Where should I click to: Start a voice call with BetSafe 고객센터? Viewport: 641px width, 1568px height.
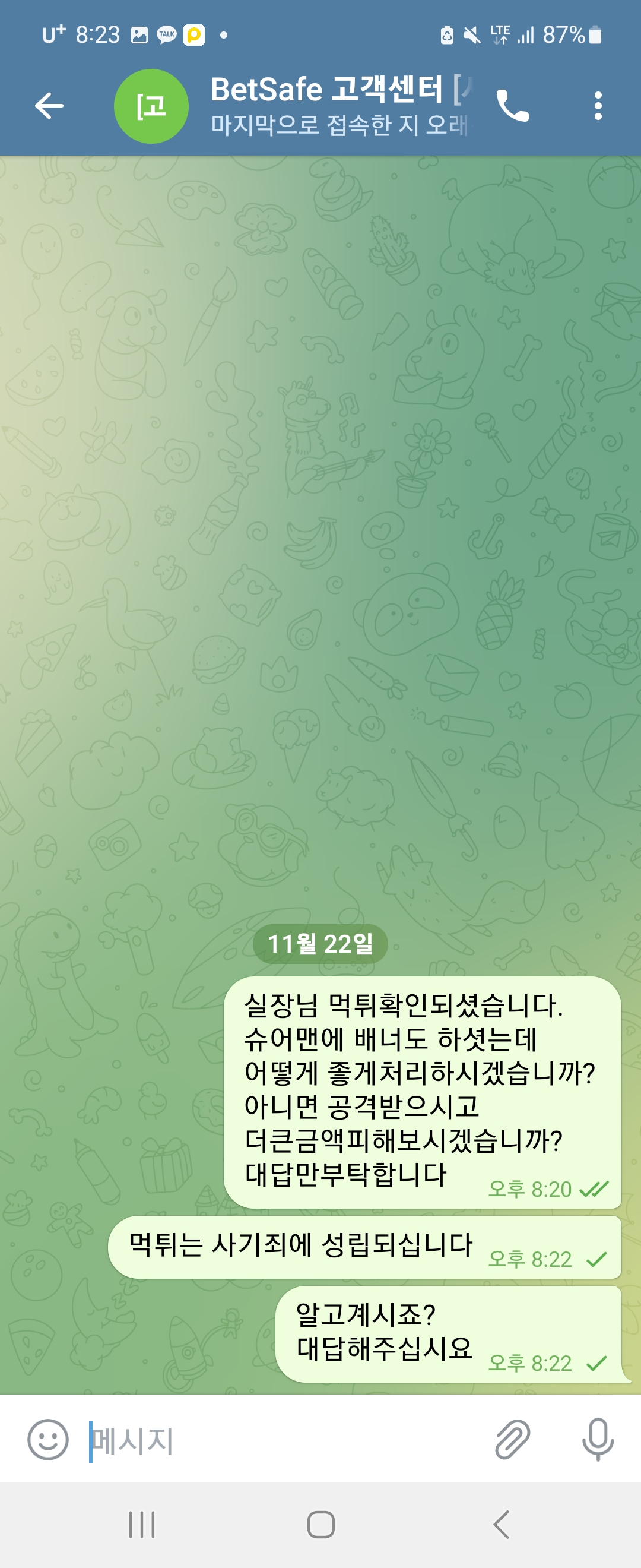[x=512, y=106]
